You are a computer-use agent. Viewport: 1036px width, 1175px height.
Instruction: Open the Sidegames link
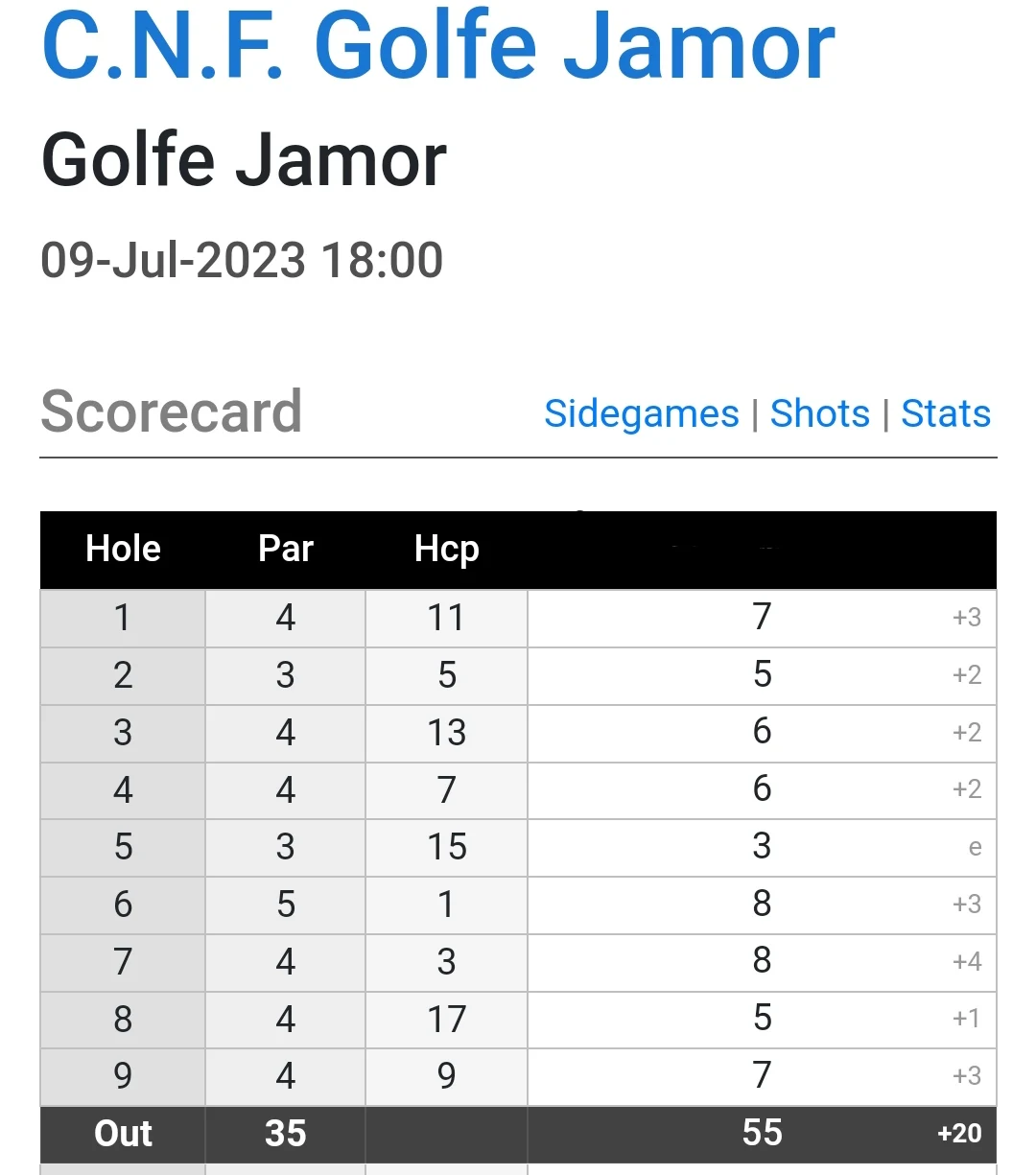coord(641,413)
